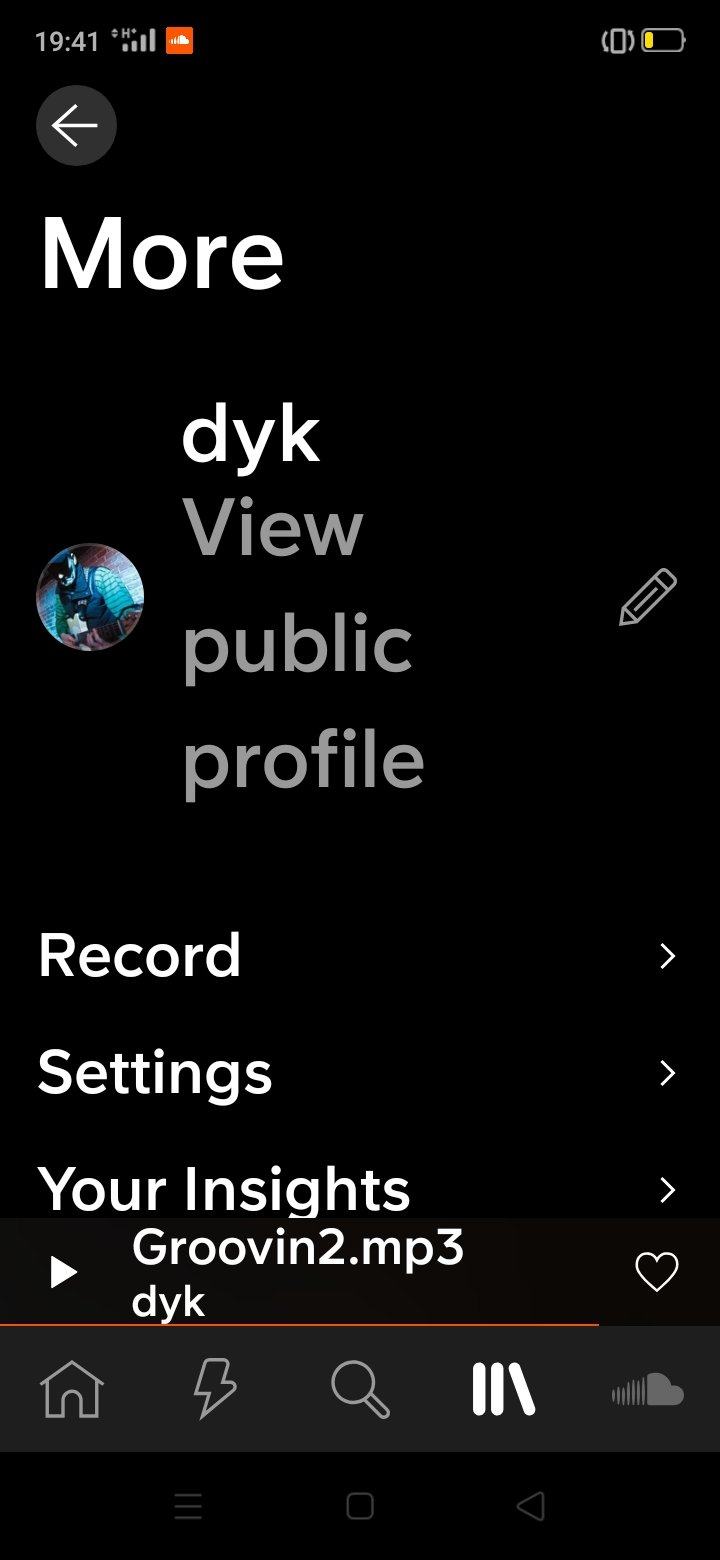Go back from the More screen
This screenshot has width=720, height=1560.
76,126
